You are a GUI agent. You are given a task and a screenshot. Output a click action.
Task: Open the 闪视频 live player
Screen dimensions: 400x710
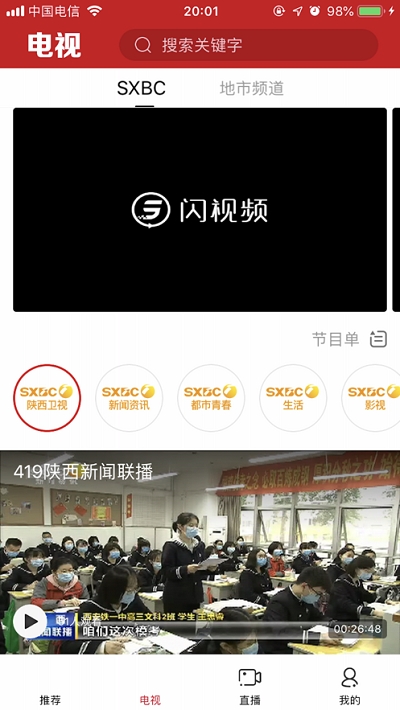pyautogui.click(x=200, y=210)
